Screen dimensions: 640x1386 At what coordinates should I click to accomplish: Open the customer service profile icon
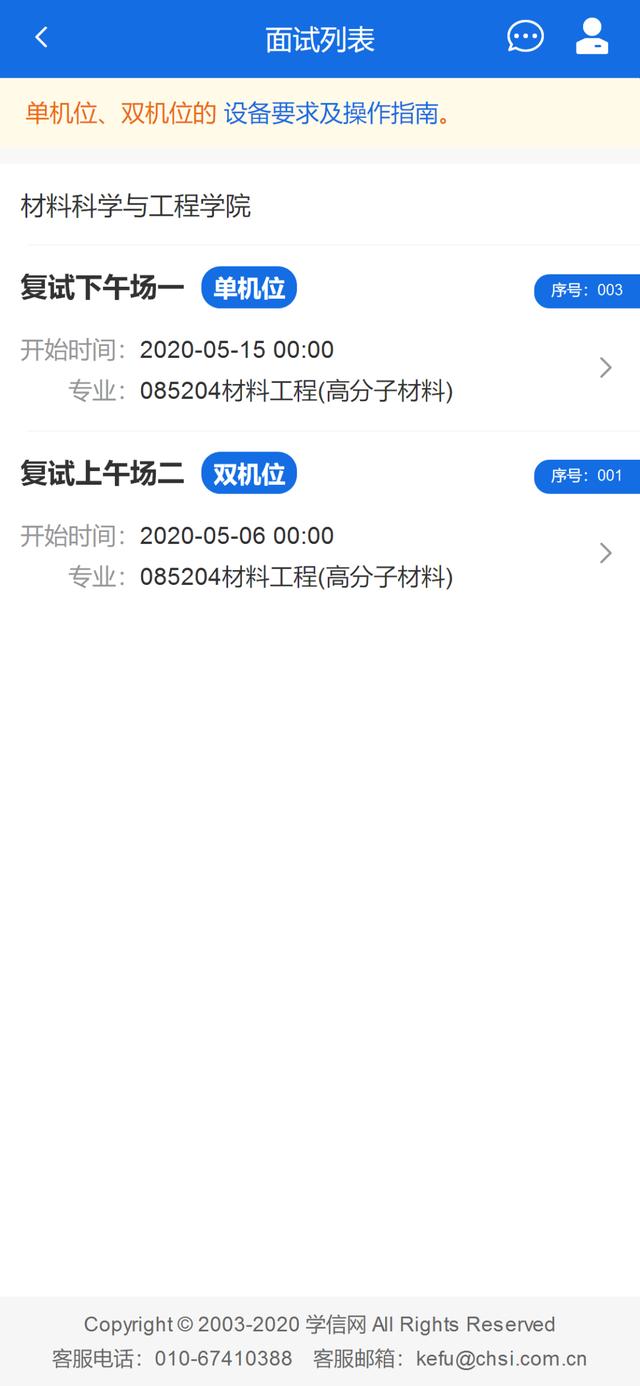pos(592,37)
